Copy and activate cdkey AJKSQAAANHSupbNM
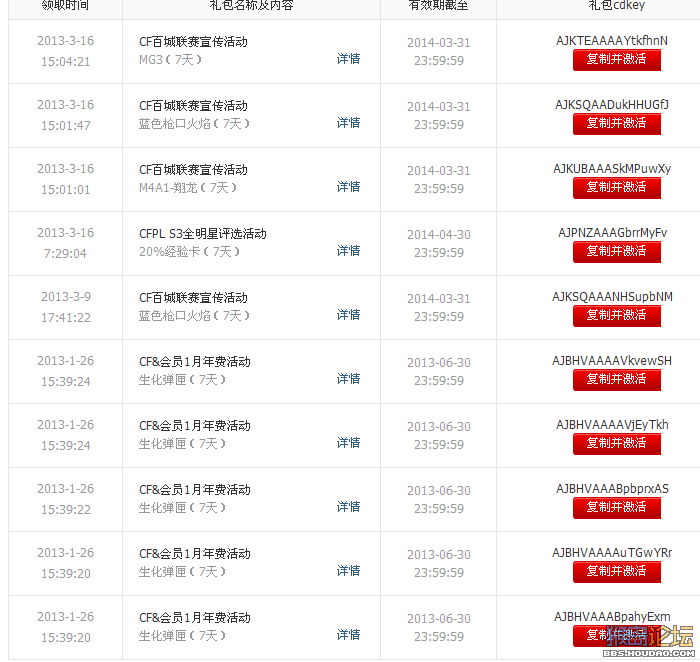 tap(616, 316)
